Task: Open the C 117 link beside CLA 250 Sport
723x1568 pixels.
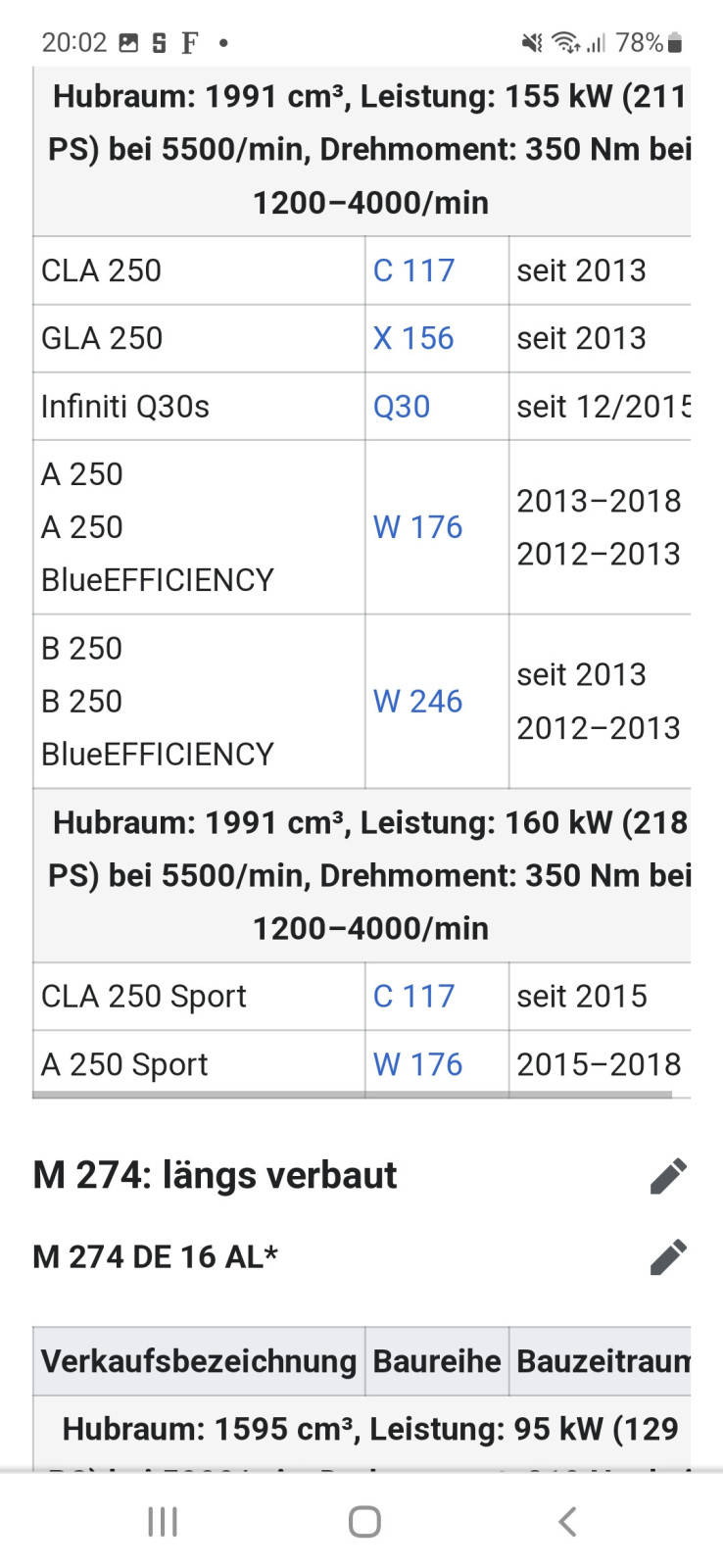Action: 413,997
